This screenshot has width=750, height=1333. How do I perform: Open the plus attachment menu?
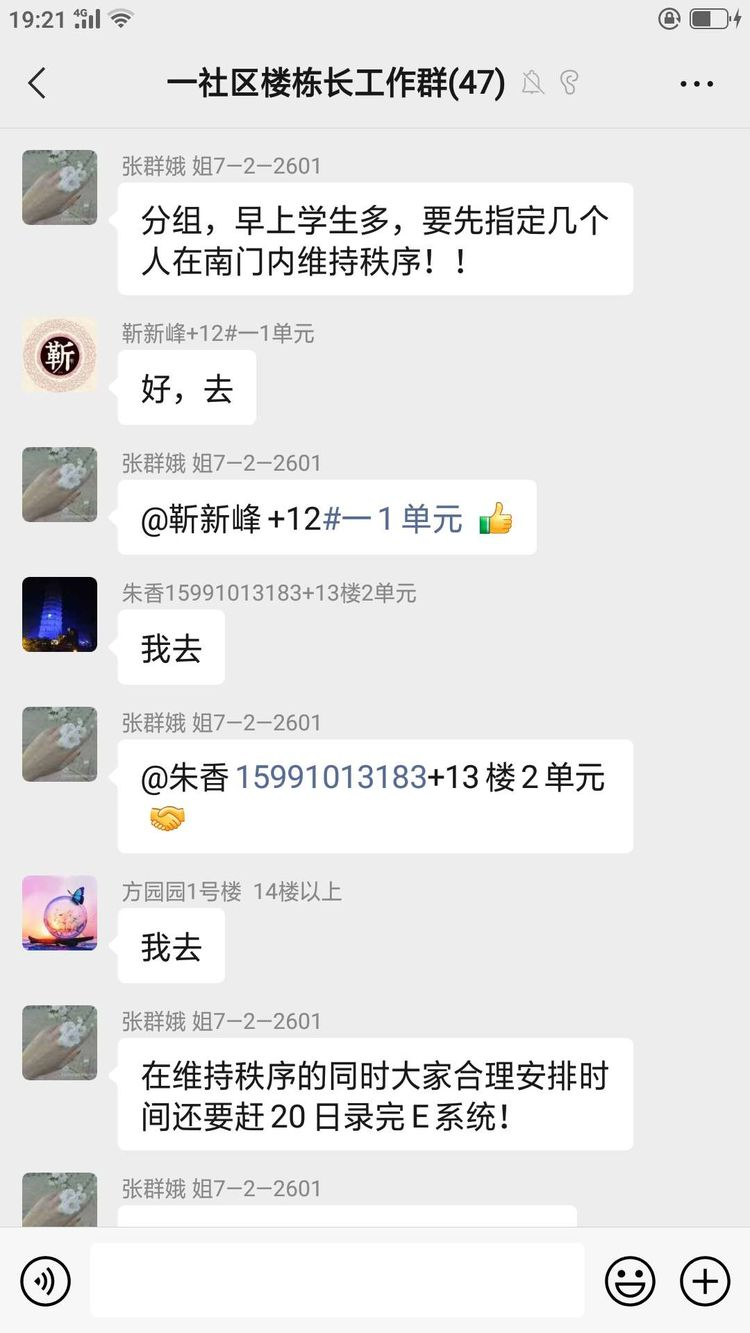(x=705, y=1280)
